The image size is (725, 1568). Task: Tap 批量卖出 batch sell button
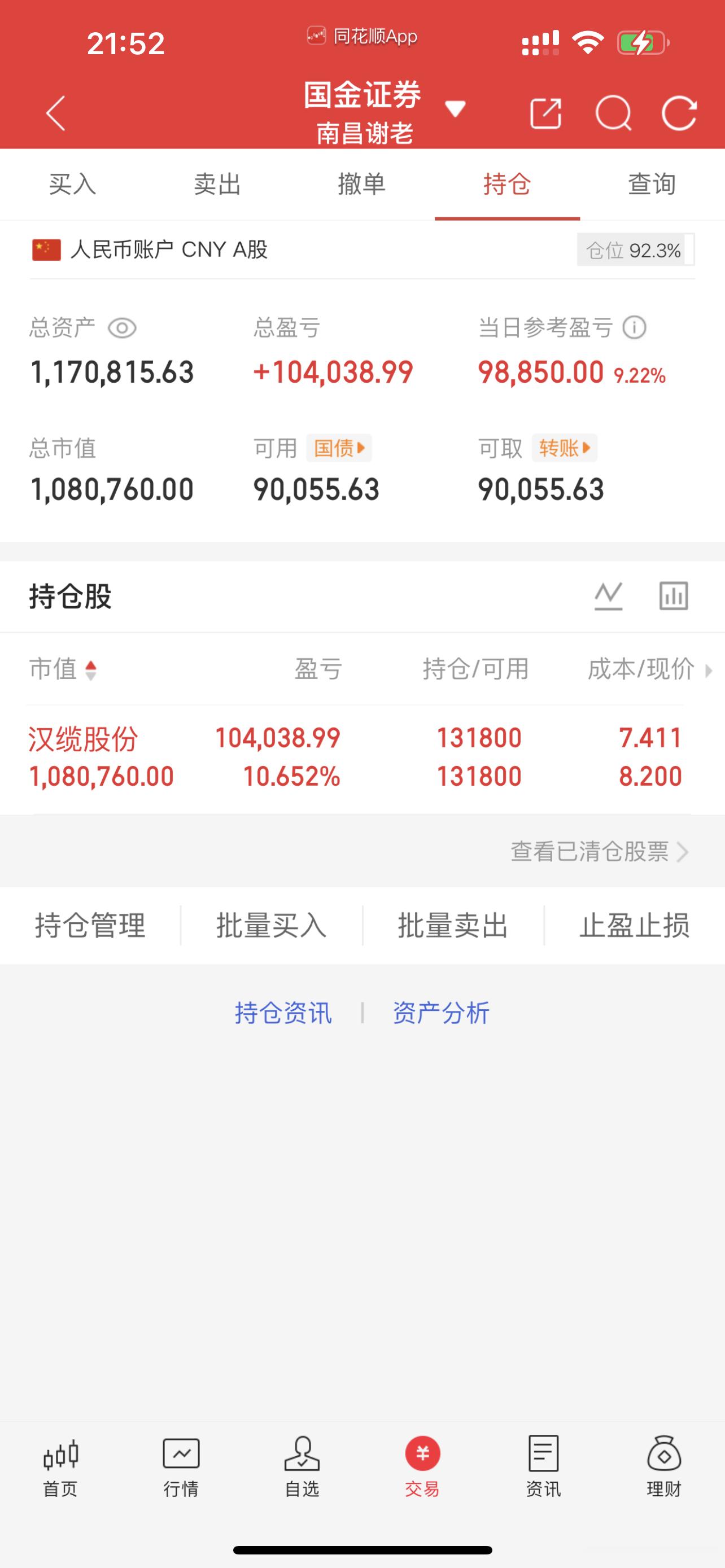[453, 926]
